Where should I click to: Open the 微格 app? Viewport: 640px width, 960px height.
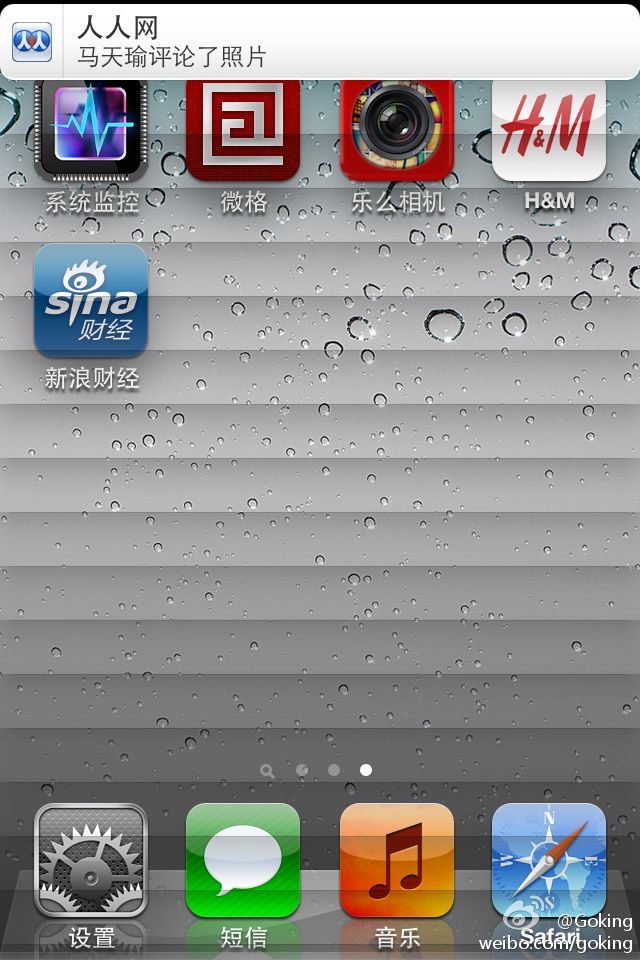(x=243, y=132)
